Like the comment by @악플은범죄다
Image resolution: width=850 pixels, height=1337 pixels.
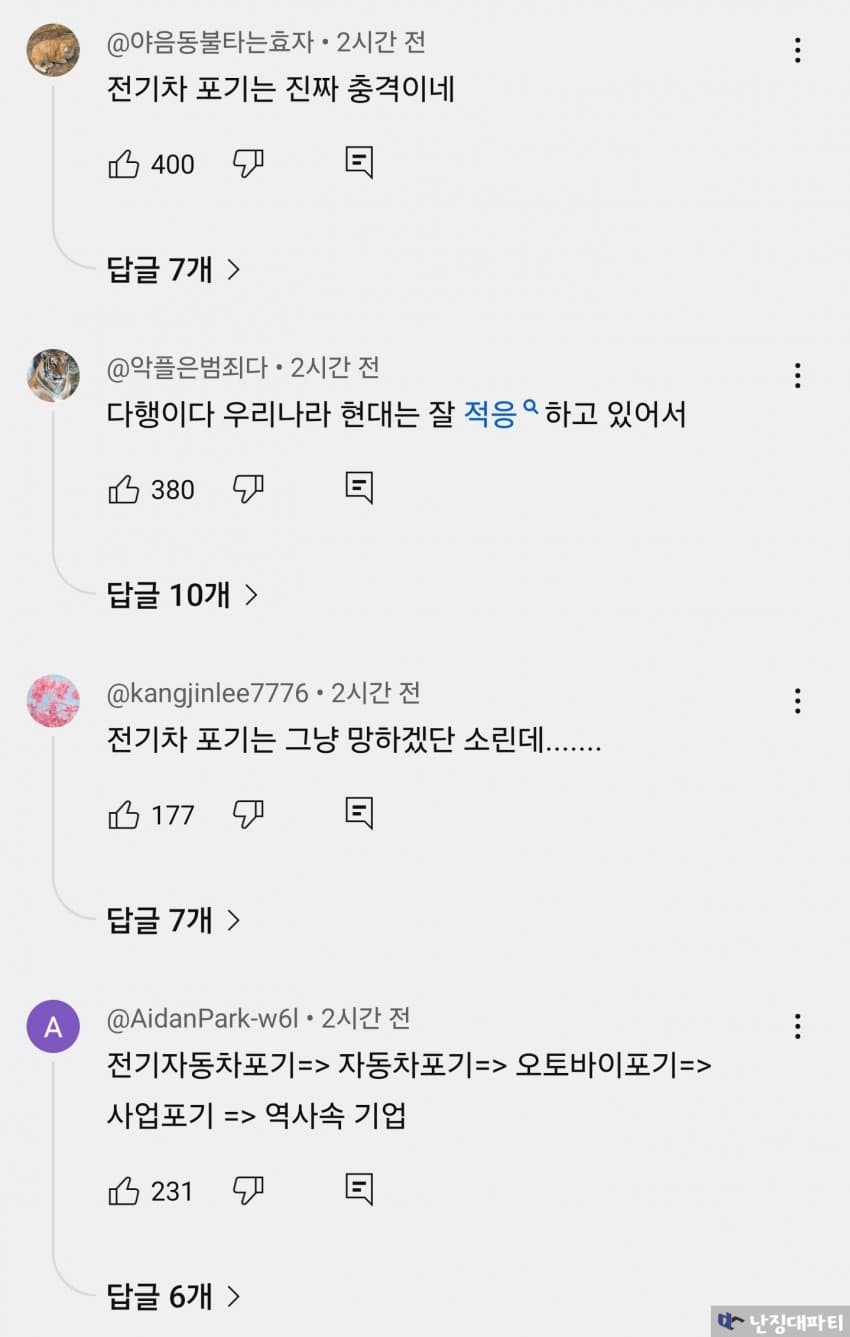click(x=124, y=489)
